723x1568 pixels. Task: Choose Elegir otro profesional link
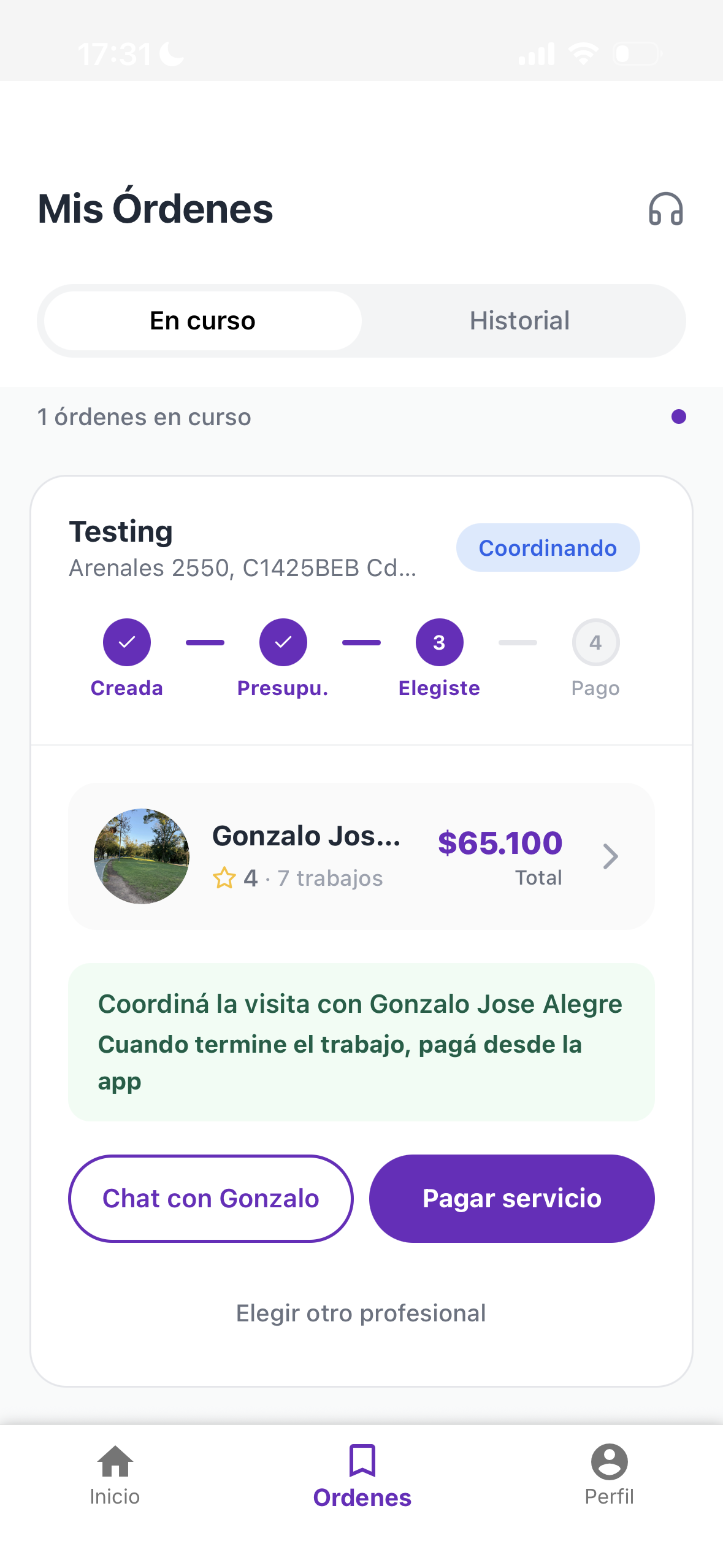click(x=361, y=1313)
